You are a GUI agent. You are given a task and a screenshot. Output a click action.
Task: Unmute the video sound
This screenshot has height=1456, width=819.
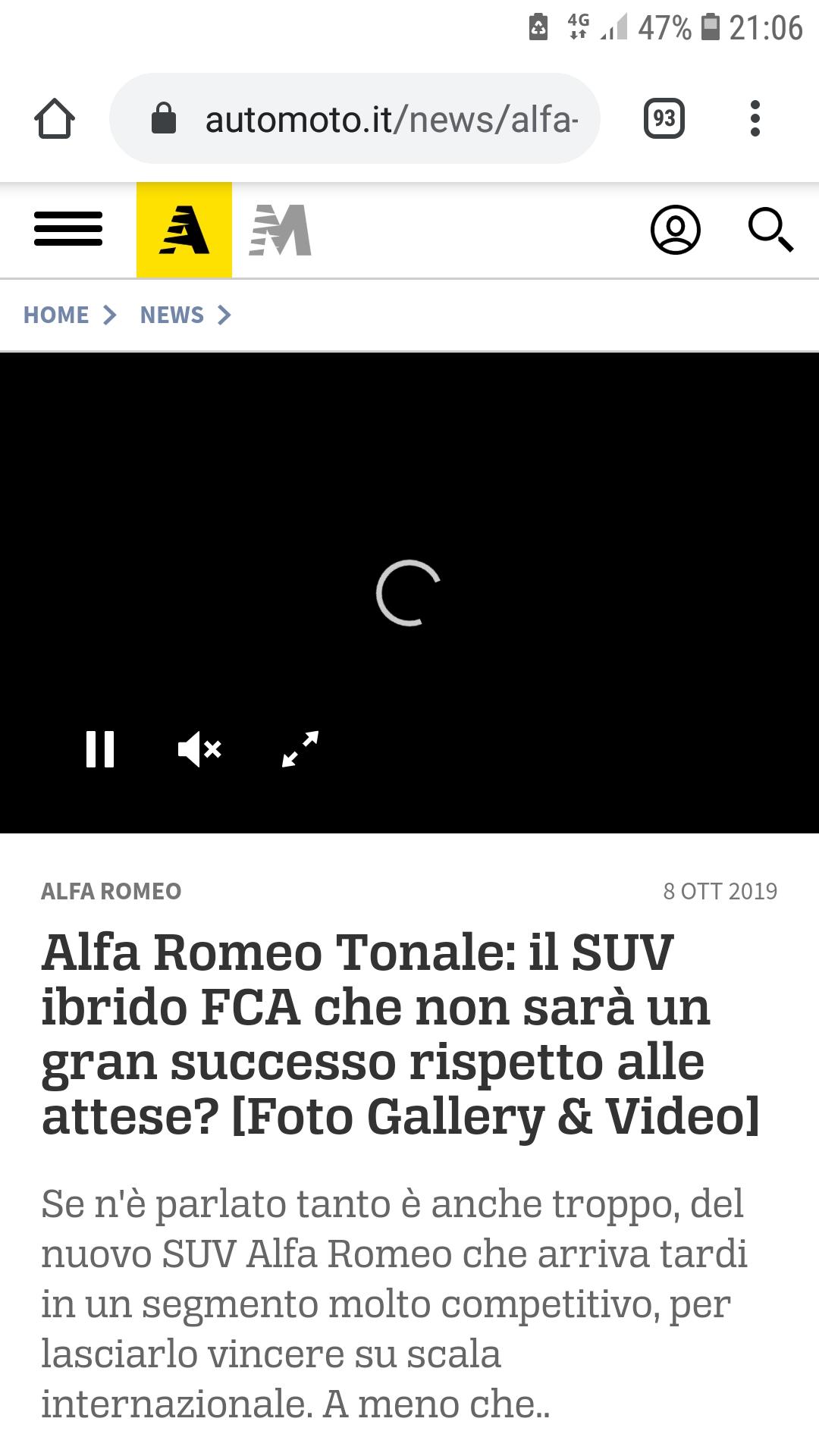199,749
